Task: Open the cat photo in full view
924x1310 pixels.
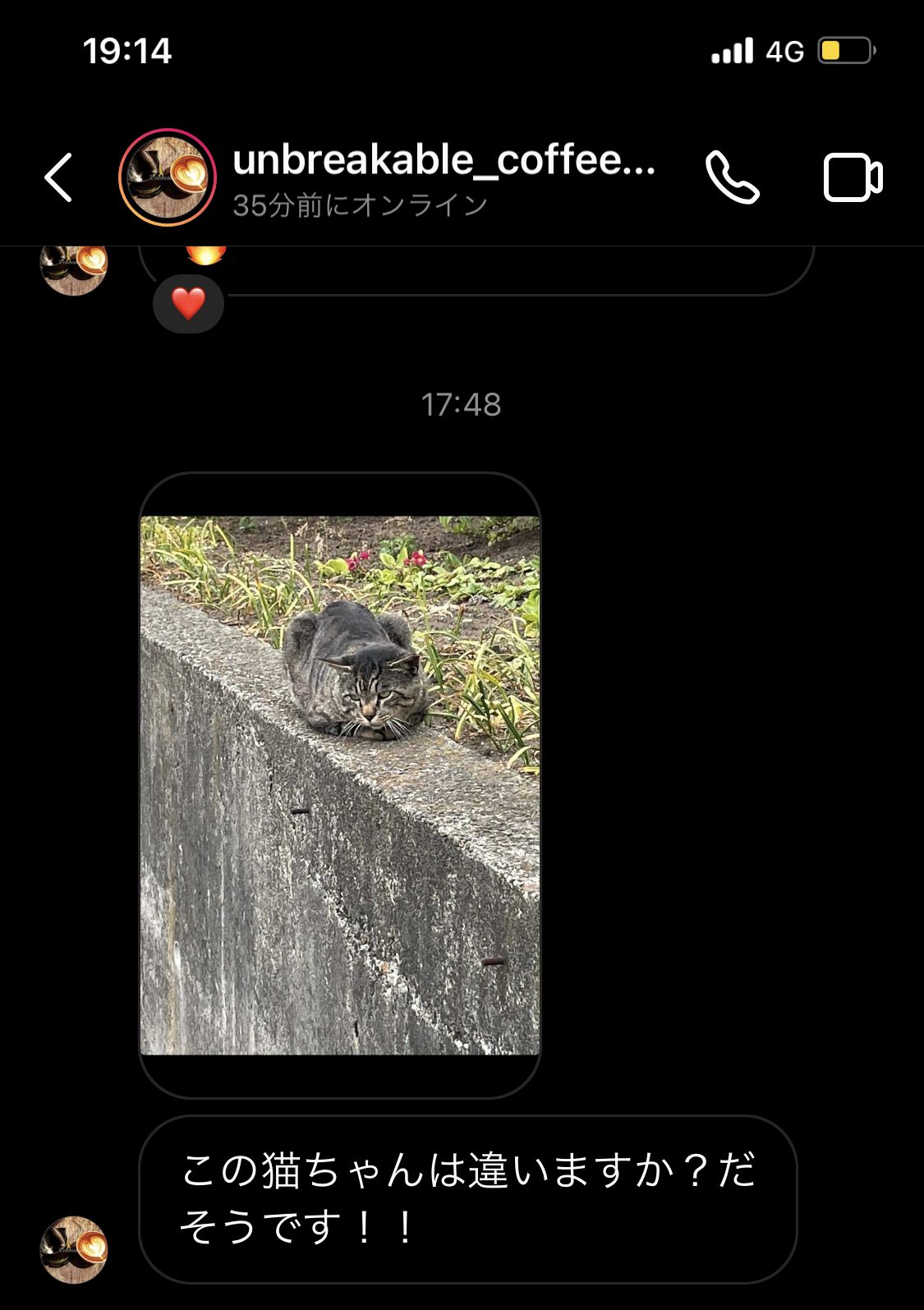Action: pos(340,784)
